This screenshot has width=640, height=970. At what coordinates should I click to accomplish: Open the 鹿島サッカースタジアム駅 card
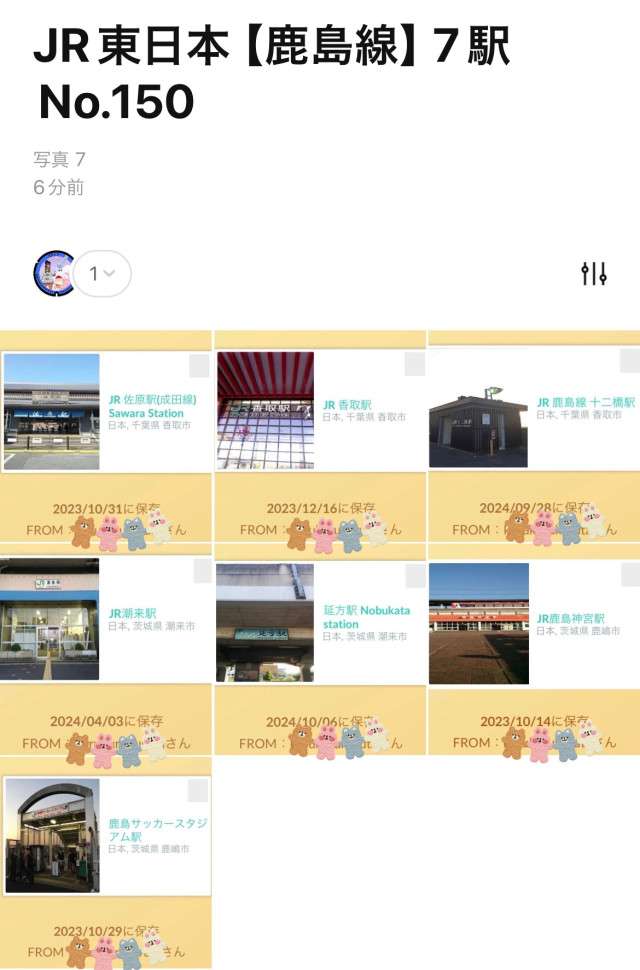tap(106, 836)
